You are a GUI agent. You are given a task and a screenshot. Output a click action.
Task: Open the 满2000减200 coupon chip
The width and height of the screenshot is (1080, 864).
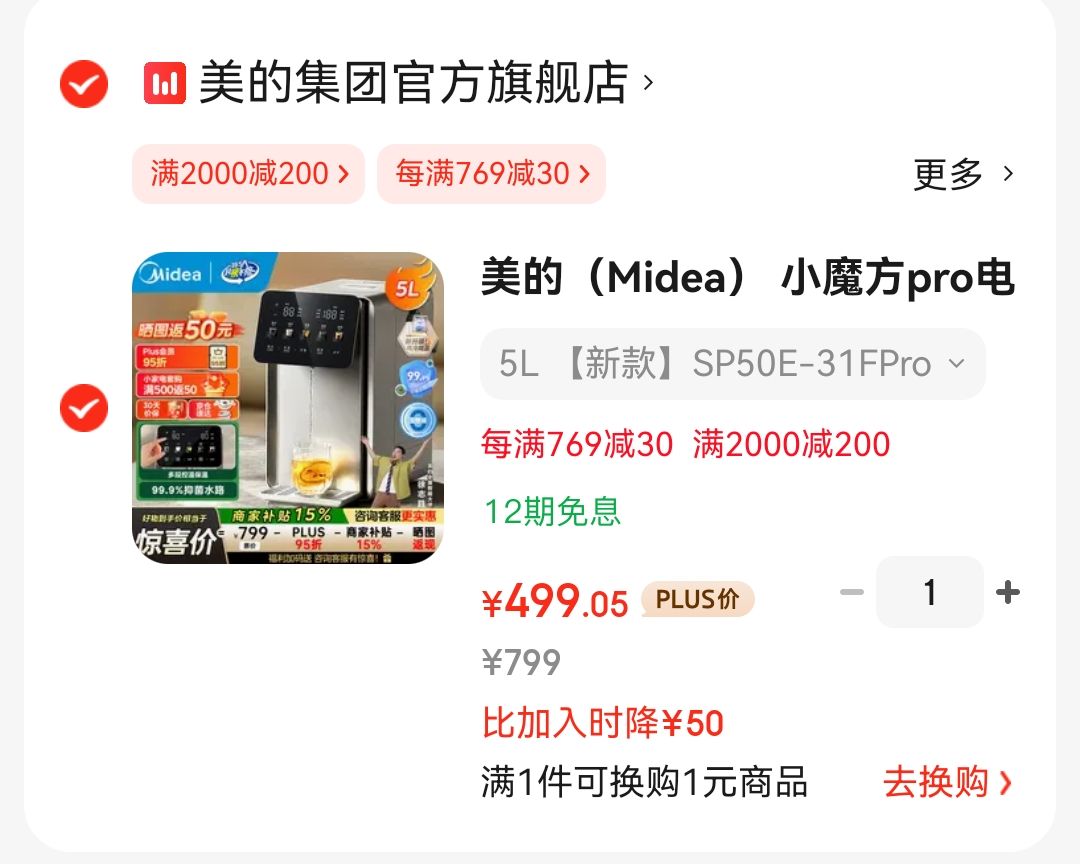[248, 174]
